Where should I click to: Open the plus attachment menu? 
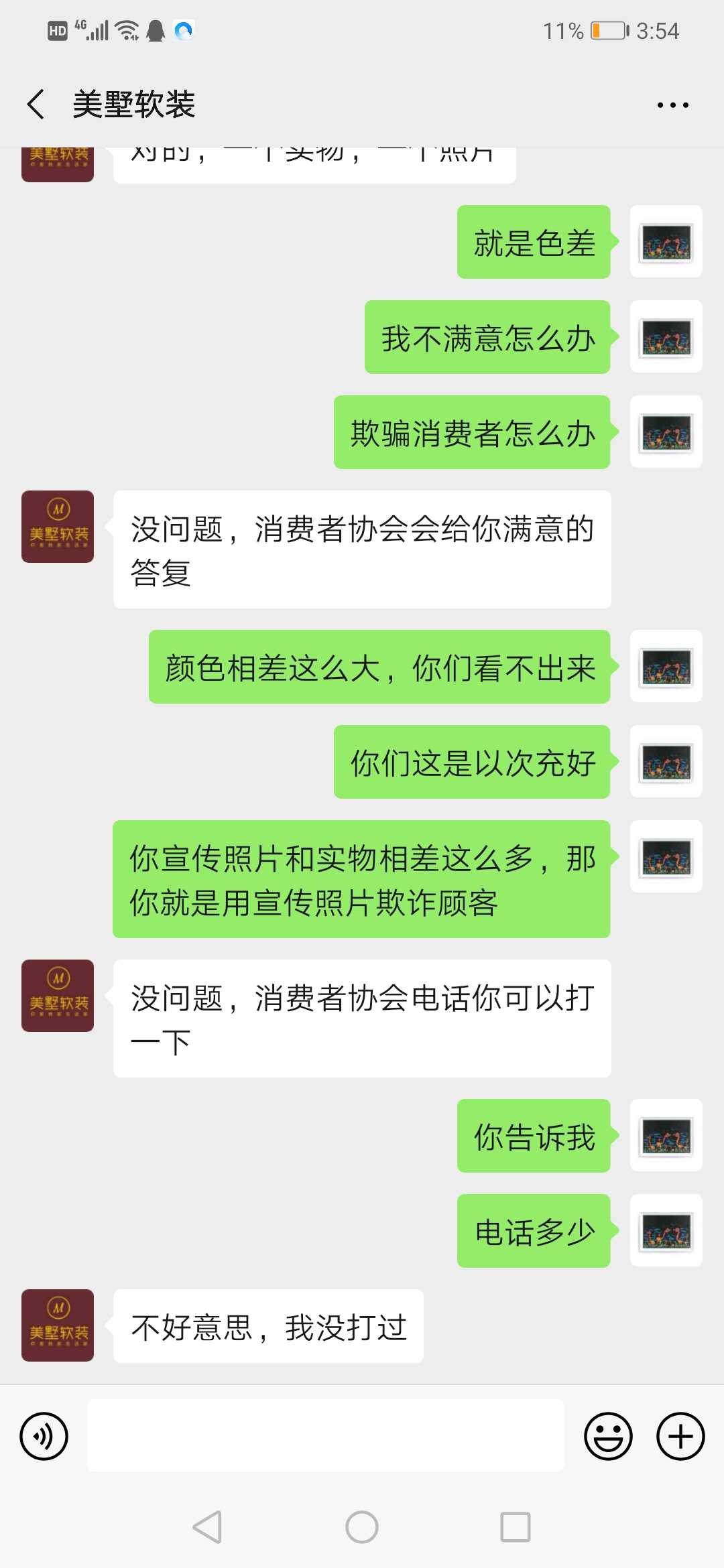pos(680,1436)
